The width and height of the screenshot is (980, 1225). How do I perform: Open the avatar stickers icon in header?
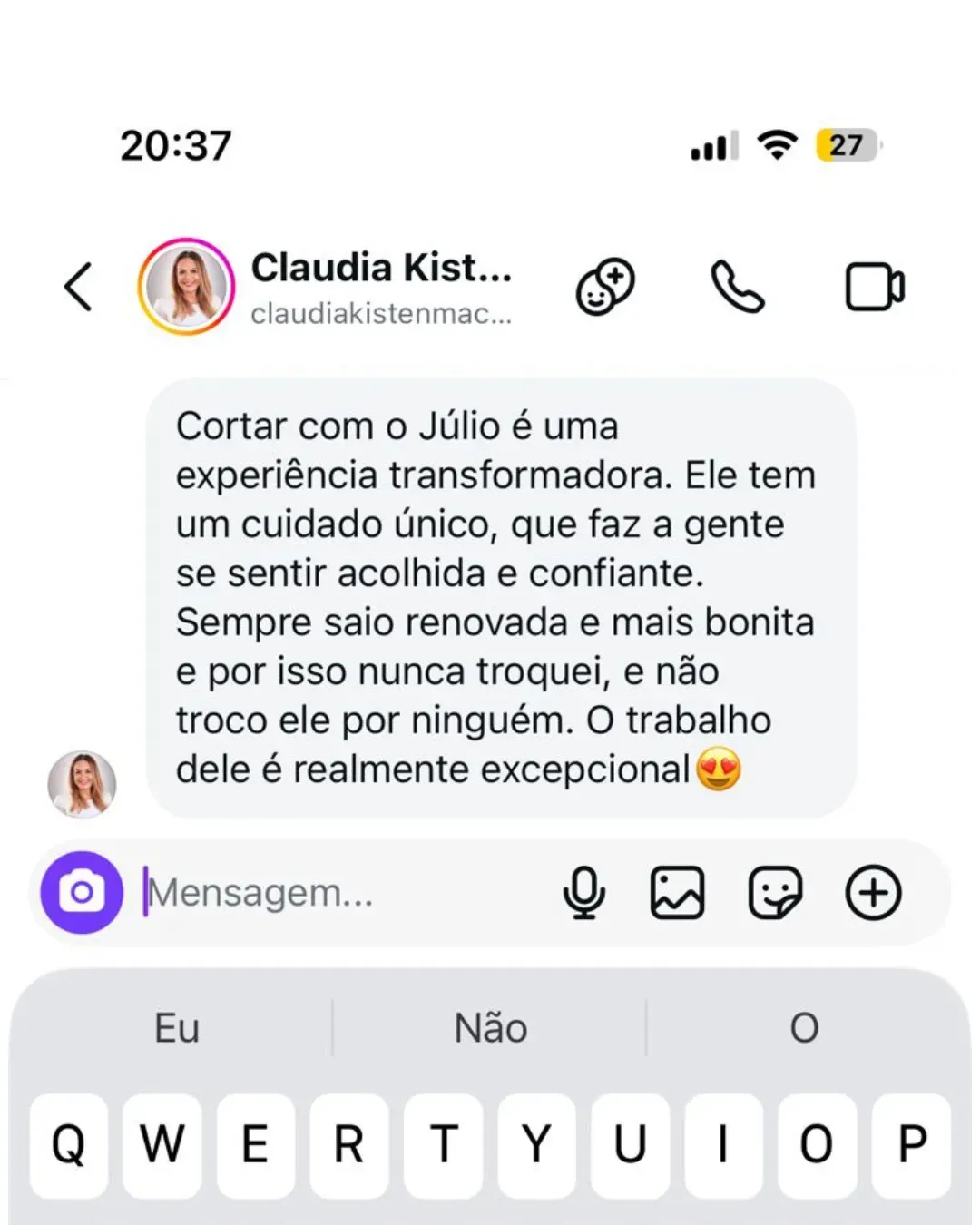605,287
